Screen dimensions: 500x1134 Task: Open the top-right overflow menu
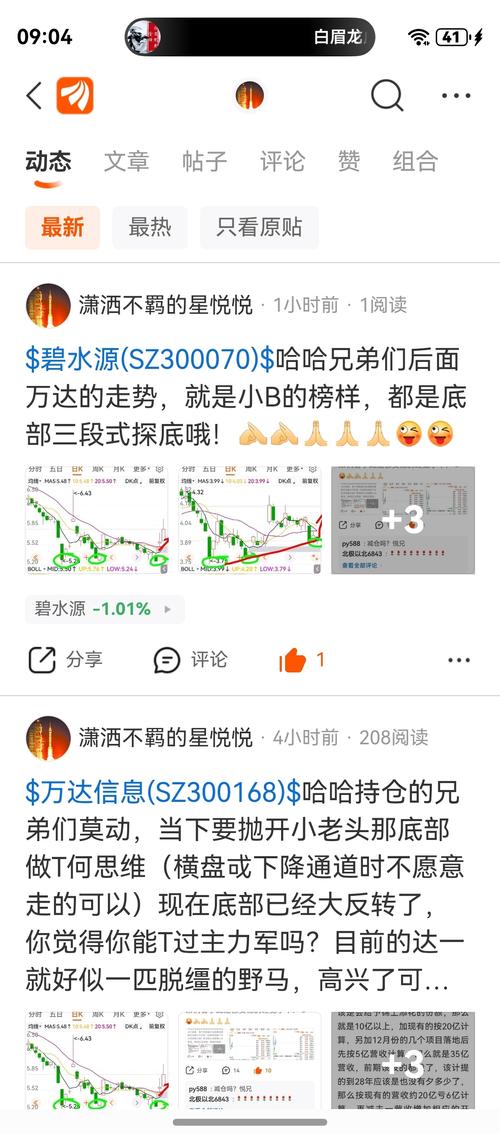[456, 95]
